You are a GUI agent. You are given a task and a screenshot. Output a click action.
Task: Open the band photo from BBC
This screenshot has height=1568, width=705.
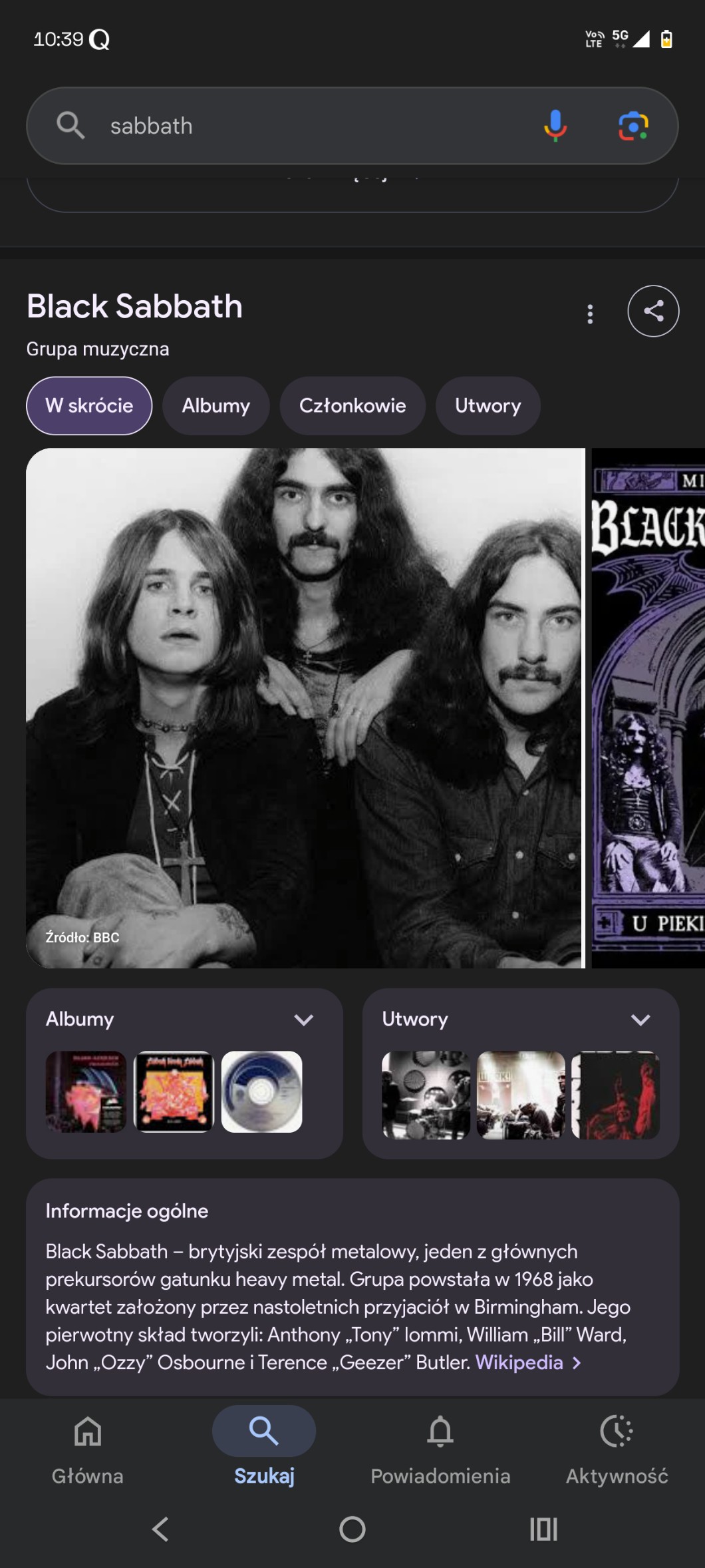[305, 707]
